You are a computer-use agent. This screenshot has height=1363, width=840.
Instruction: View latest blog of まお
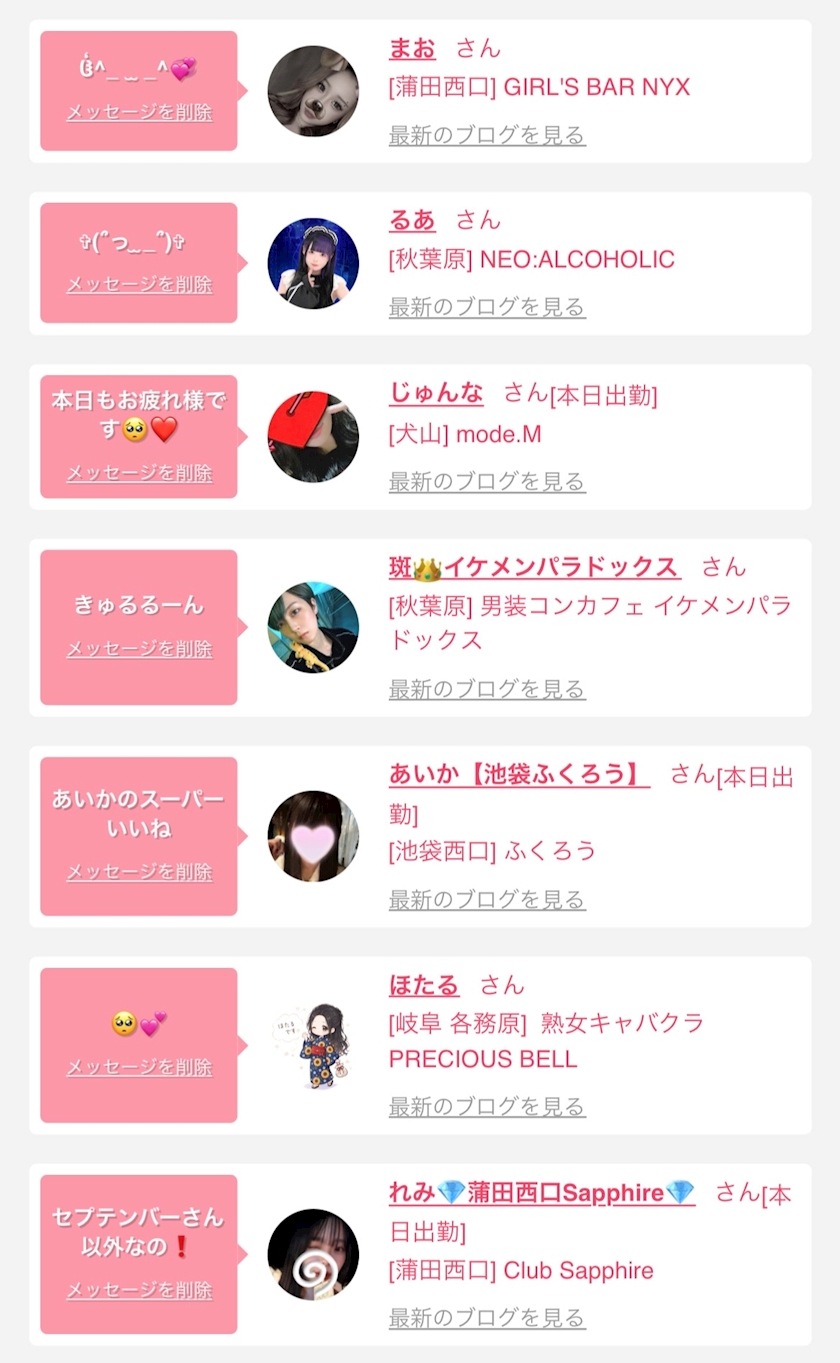[x=487, y=135]
